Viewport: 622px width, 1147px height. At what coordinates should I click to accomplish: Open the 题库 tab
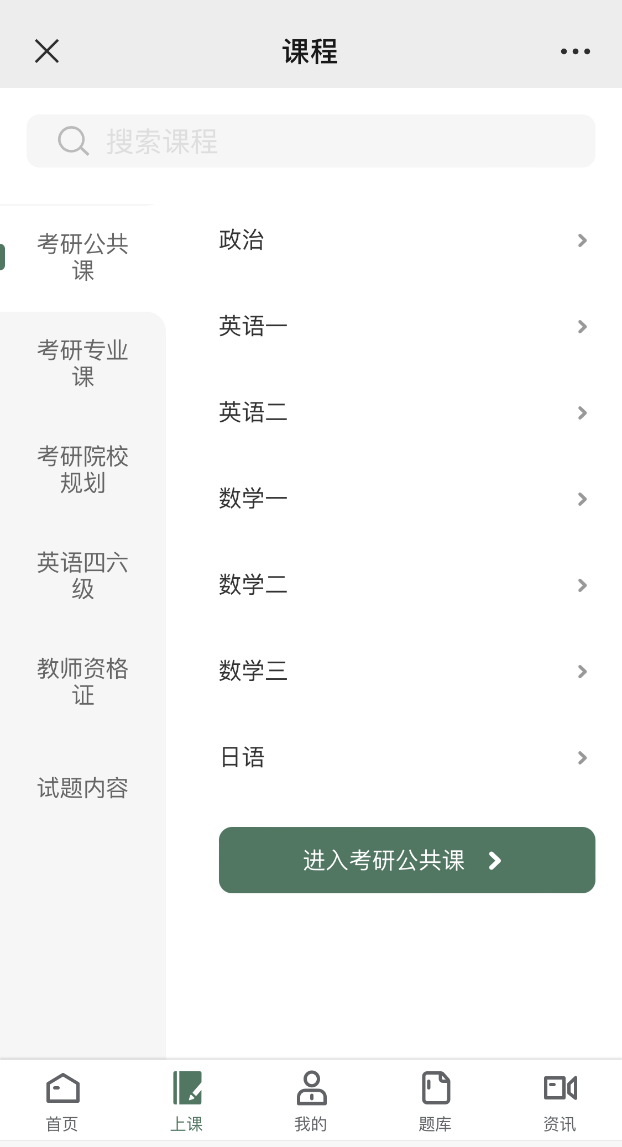coord(435,1101)
